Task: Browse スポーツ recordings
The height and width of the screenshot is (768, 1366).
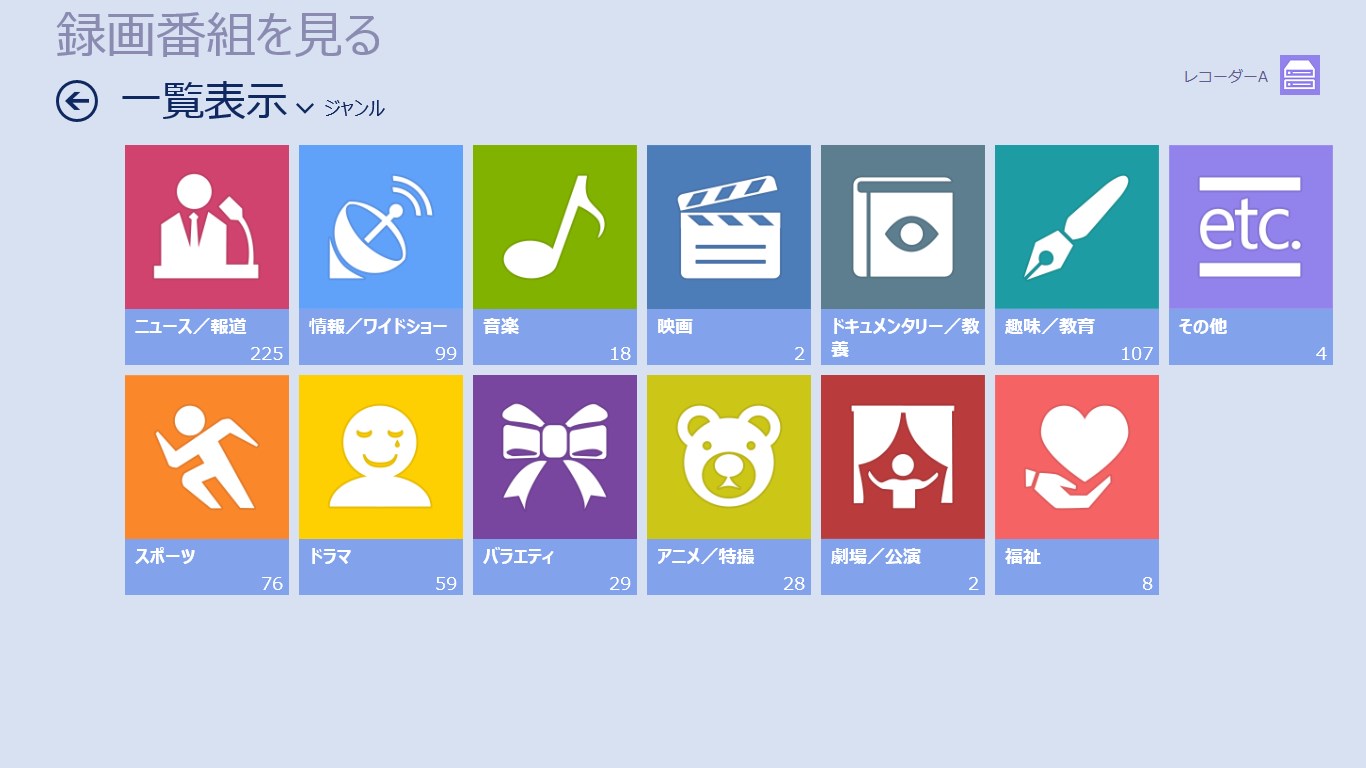Action: click(207, 484)
